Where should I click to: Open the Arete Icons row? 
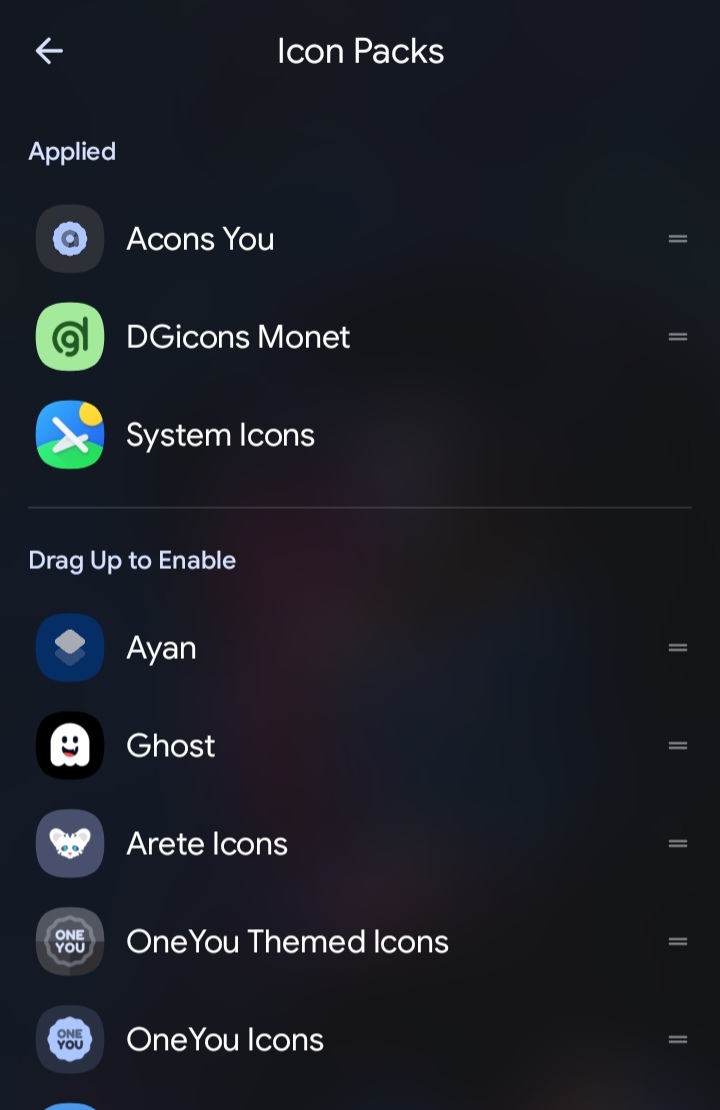(x=207, y=844)
